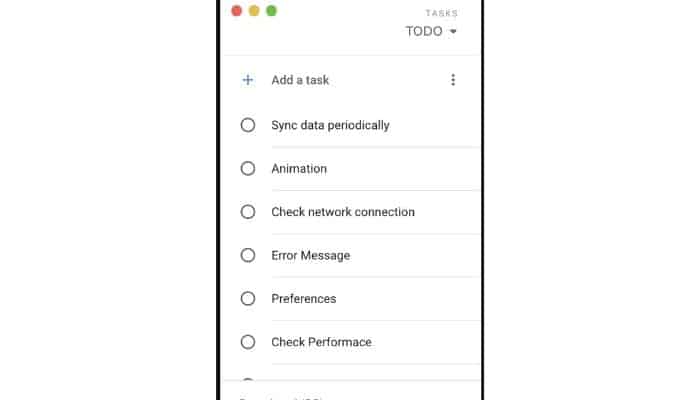Tick off the Error Message task
700x400 pixels.
tap(248, 255)
